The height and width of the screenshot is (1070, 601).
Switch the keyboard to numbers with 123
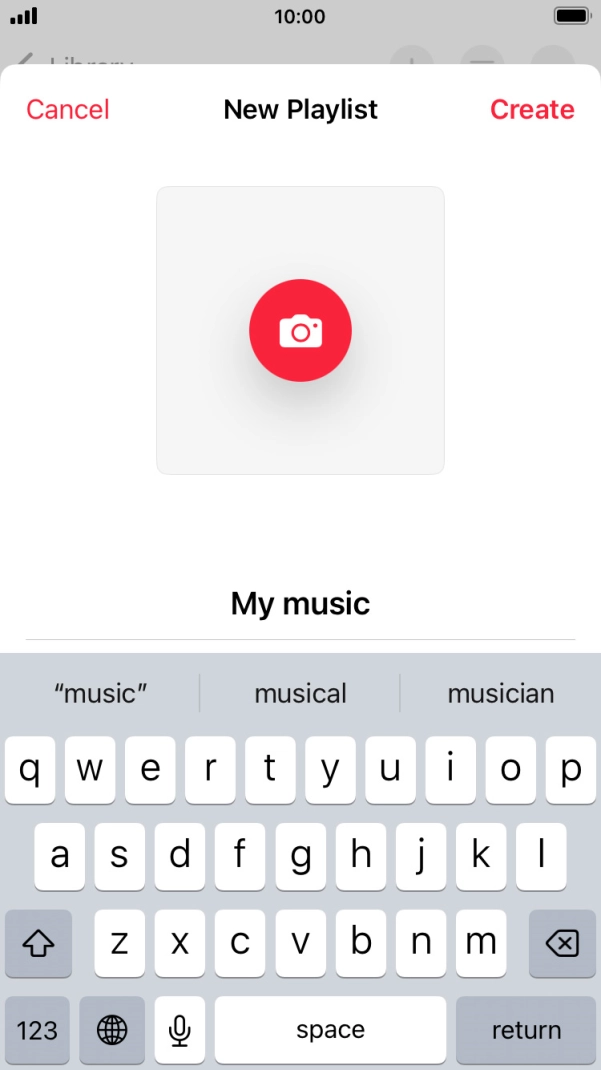[37, 1030]
